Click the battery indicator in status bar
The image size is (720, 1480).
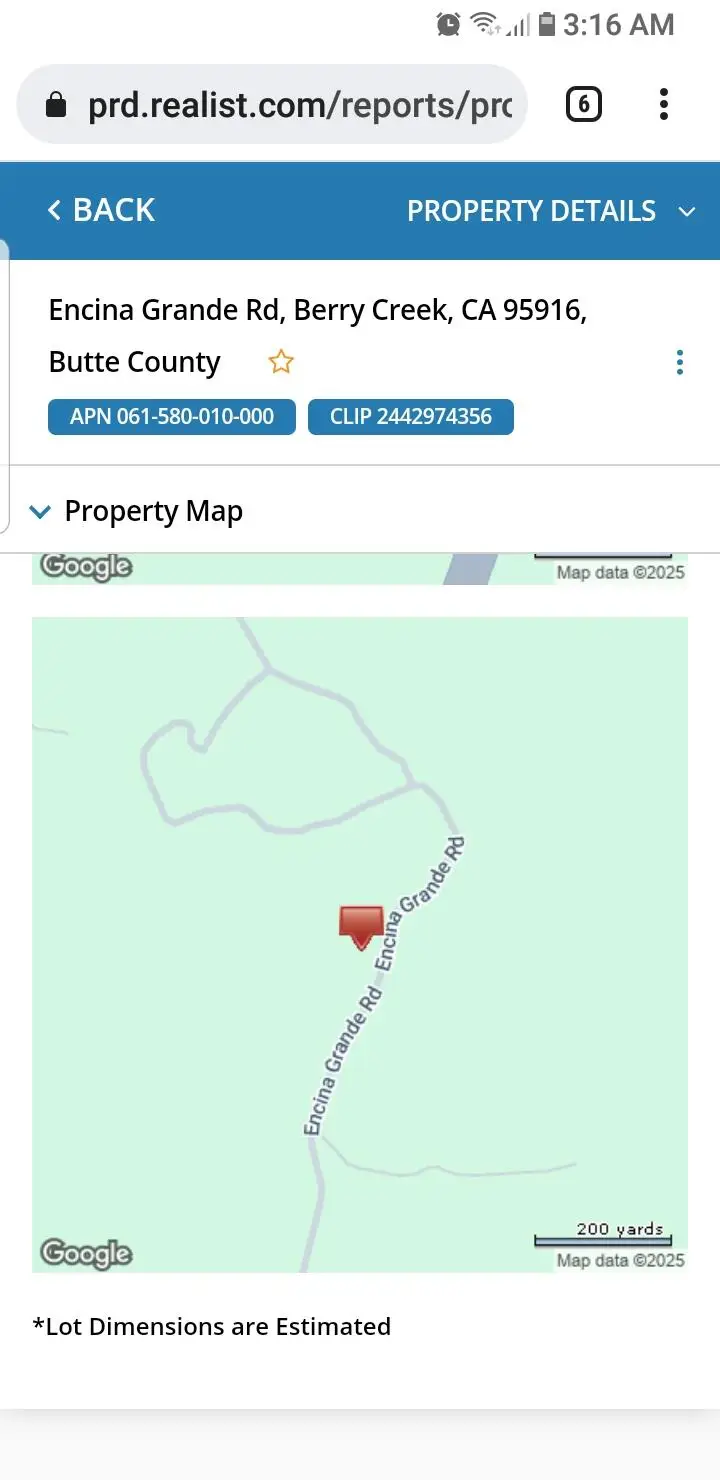point(546,24)
